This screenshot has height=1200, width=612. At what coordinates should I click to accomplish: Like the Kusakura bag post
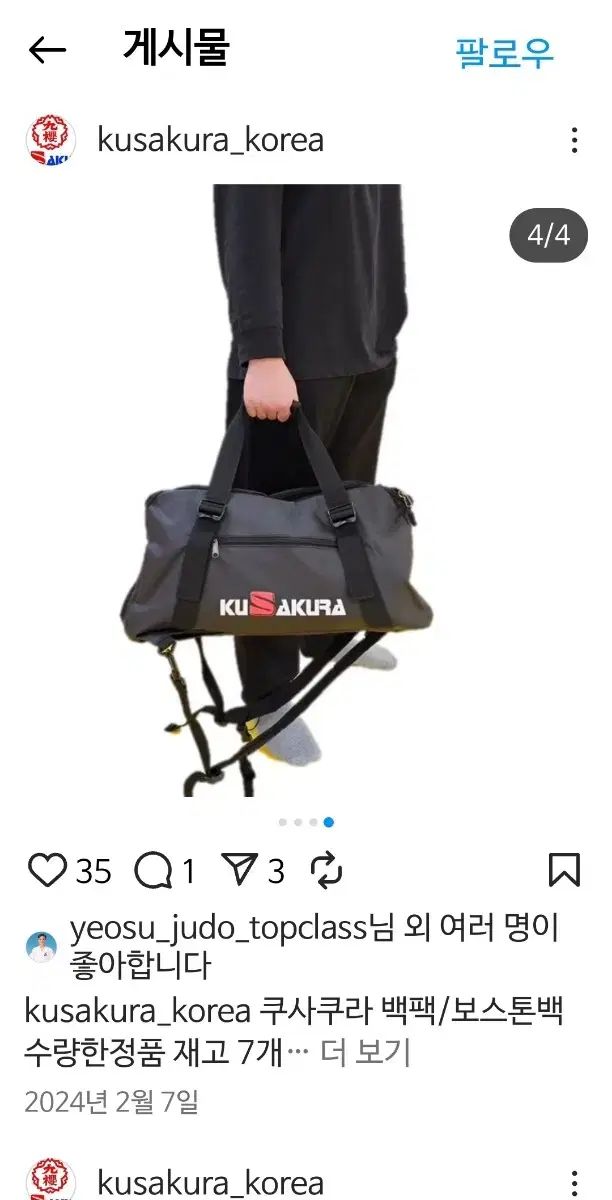point(46,871)
